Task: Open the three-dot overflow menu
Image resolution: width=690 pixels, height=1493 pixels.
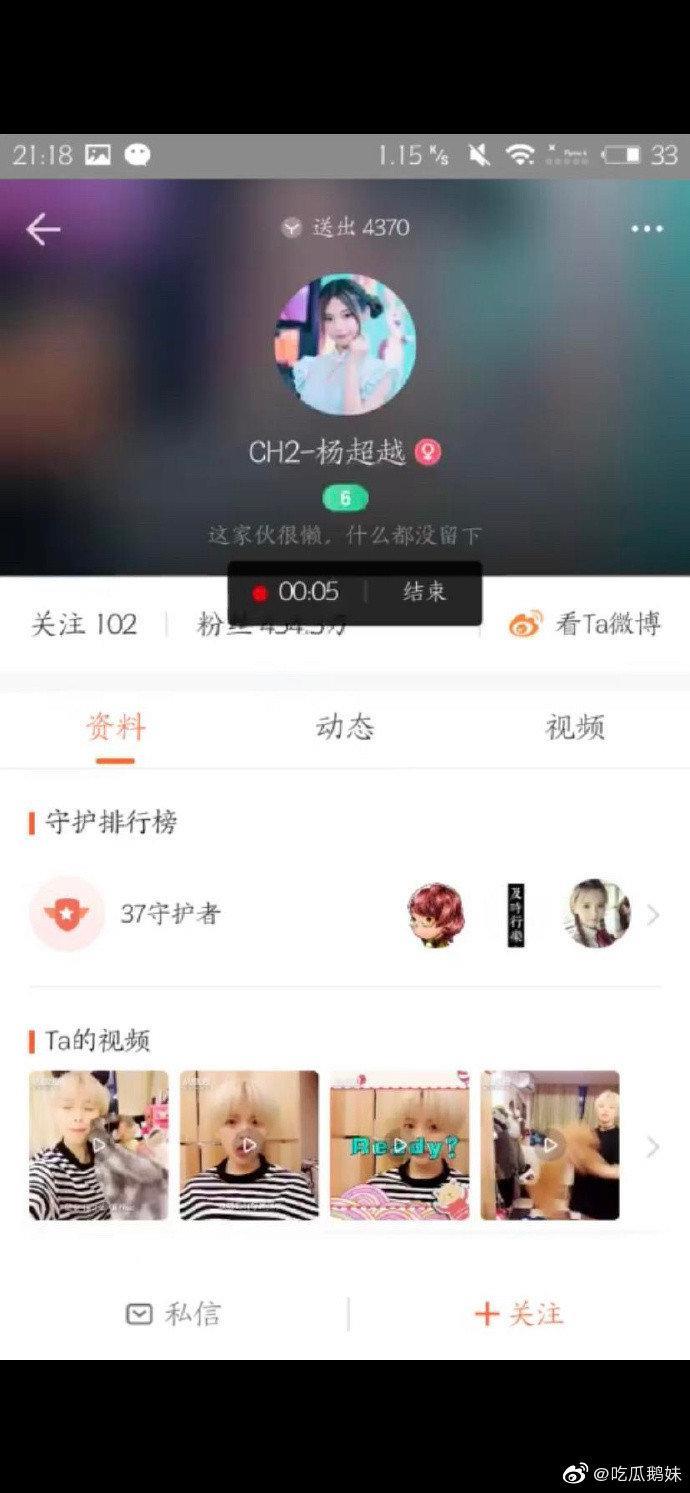Action: (x=647, y=229)
